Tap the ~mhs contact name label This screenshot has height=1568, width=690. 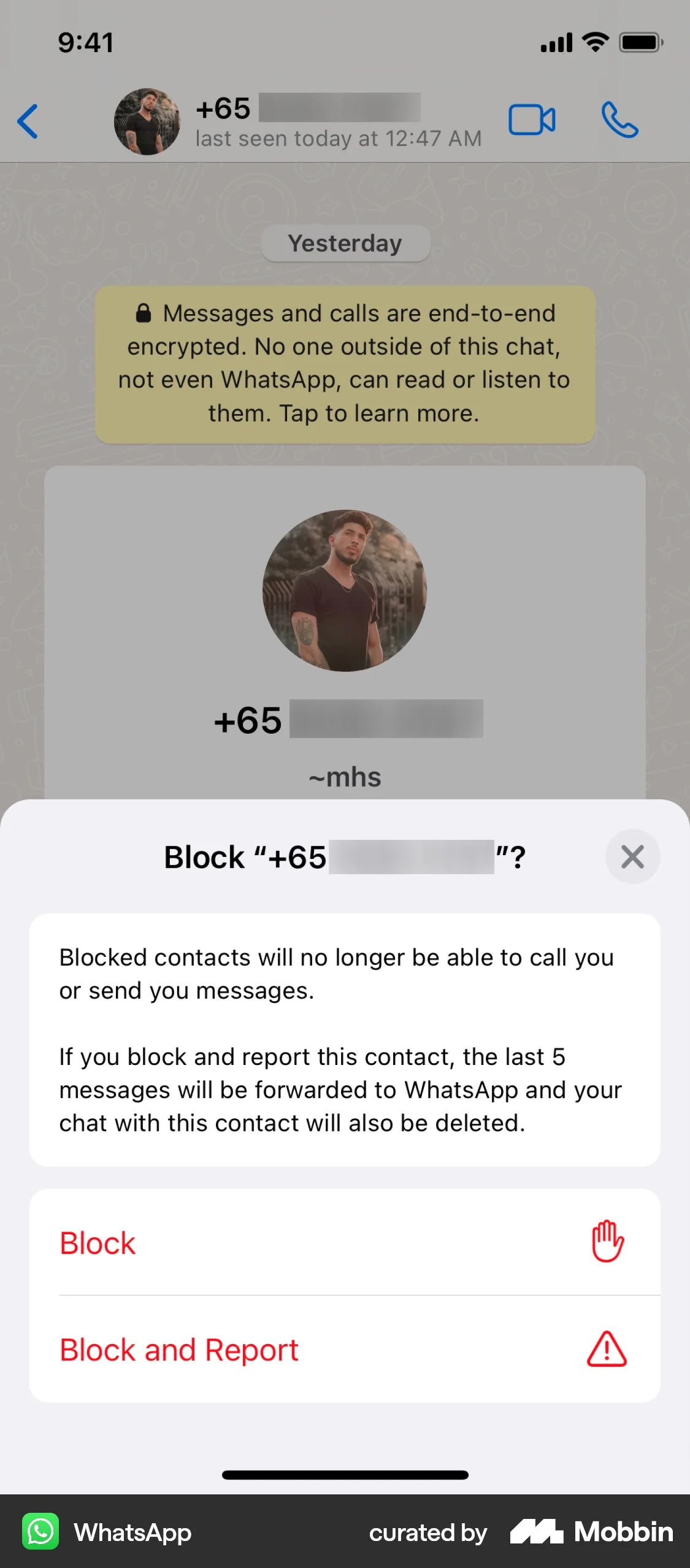point(345,777)
